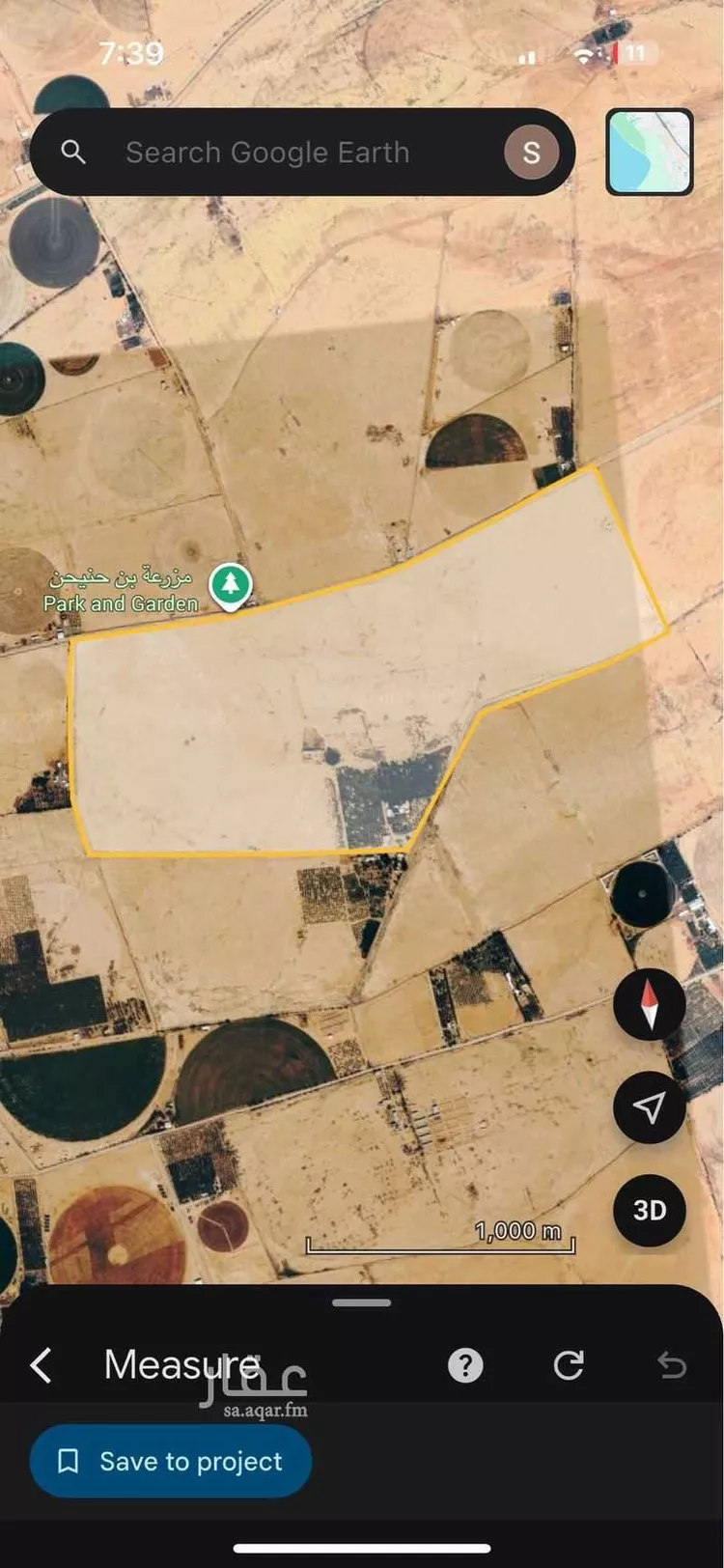Image resolution: width=724 pixels, height=1568 pixels.
Task: Center map using the my-location arrow
Action: [x=648, y=1107]
